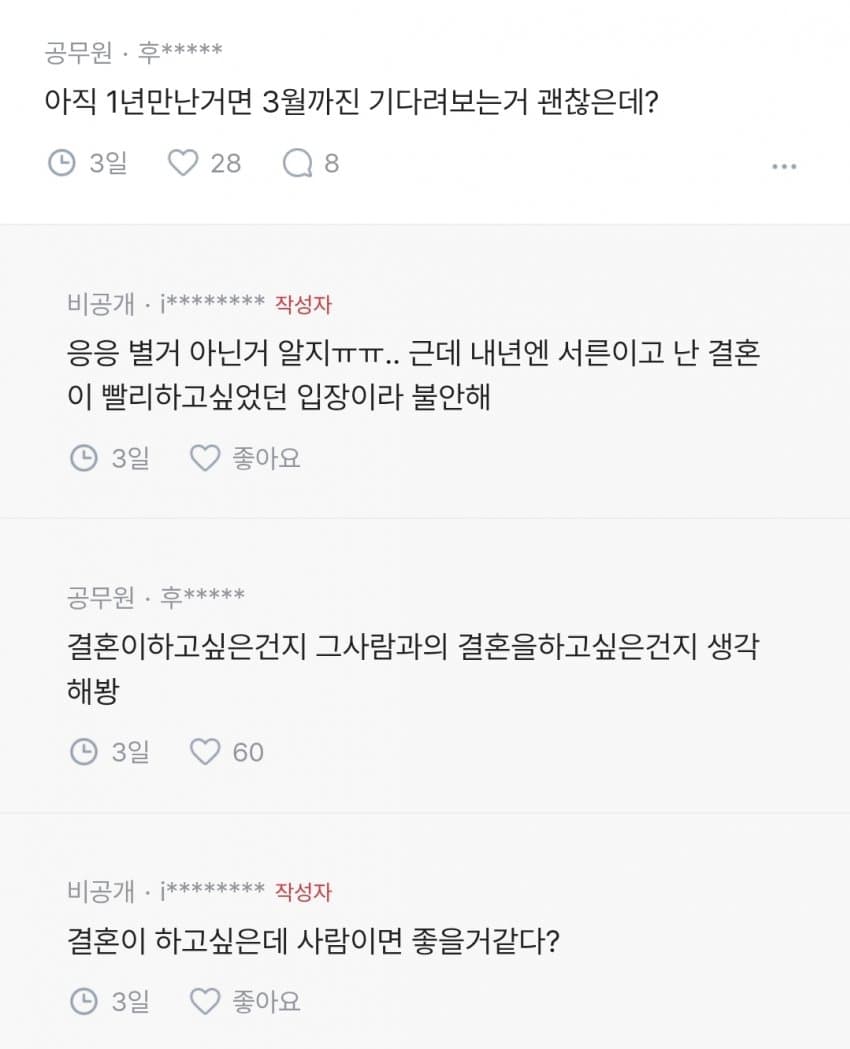Open the overflow menu on the top comment
Image resolution: width=850 pixels, height=1049 pixels.
pos(784,166)
